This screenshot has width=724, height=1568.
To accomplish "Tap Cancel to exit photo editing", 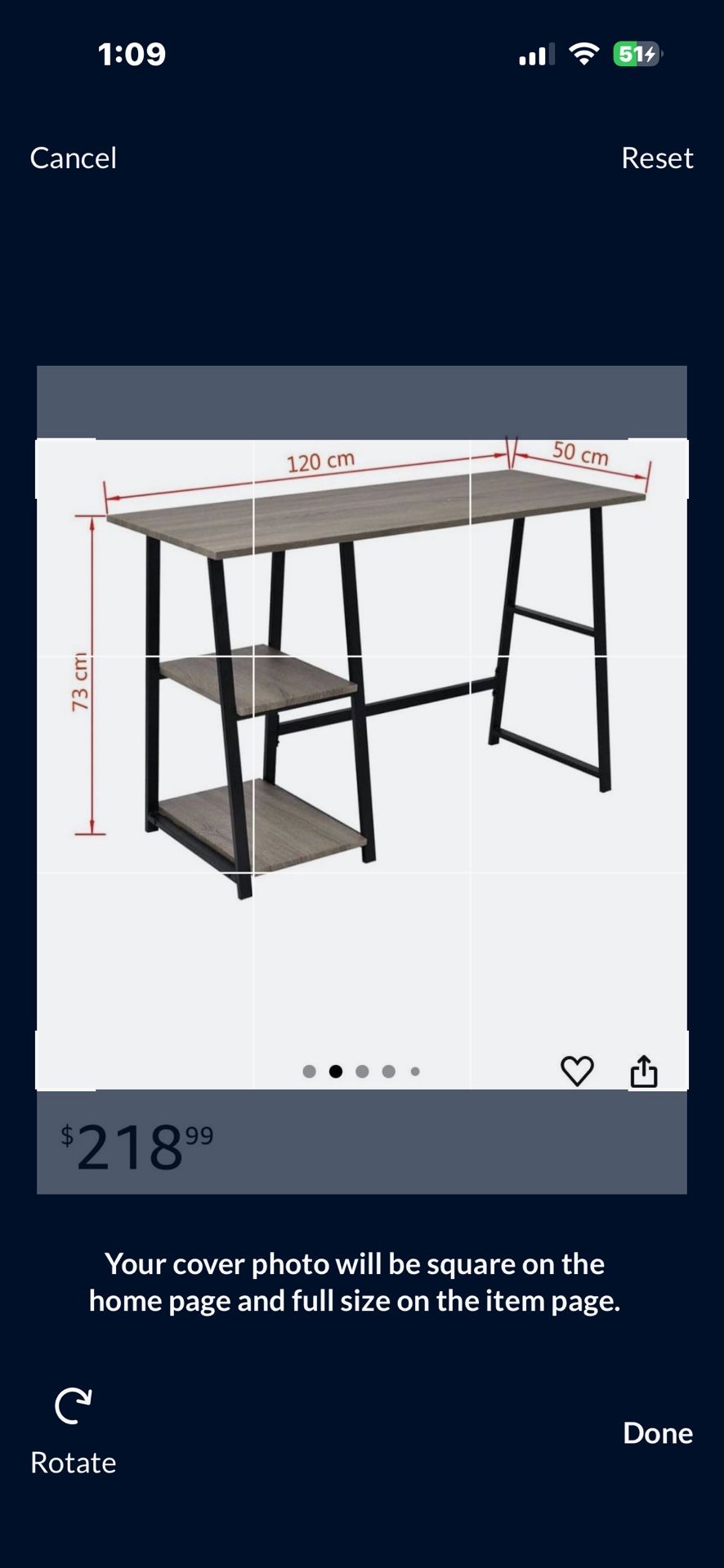I will point(73,158).
